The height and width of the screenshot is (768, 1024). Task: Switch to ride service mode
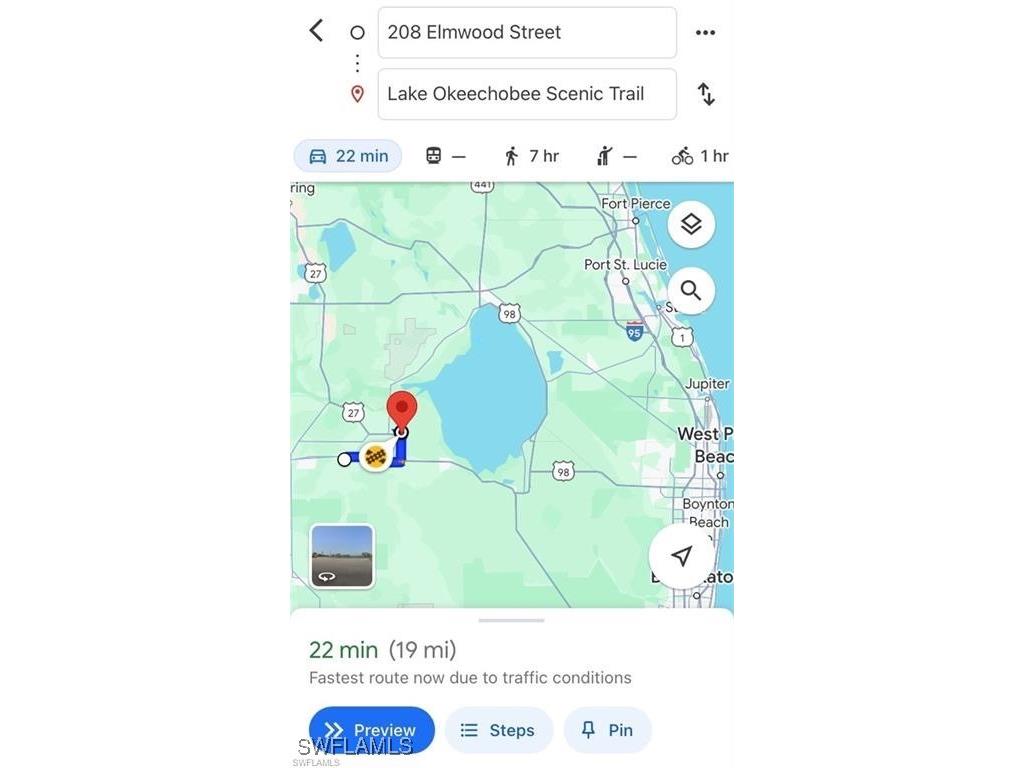(x=616, y=156)
